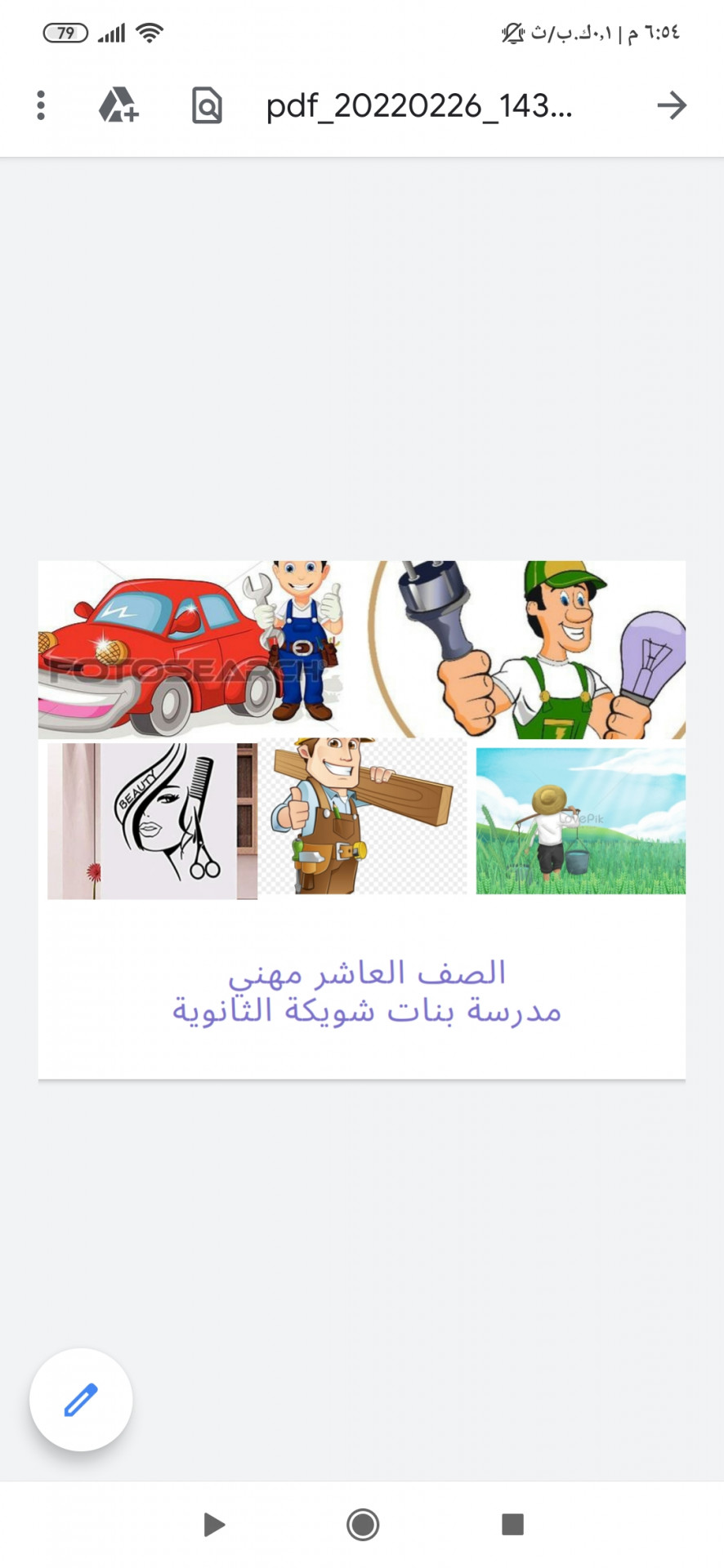Add this file to Google Drive

(x=119, y=105)
